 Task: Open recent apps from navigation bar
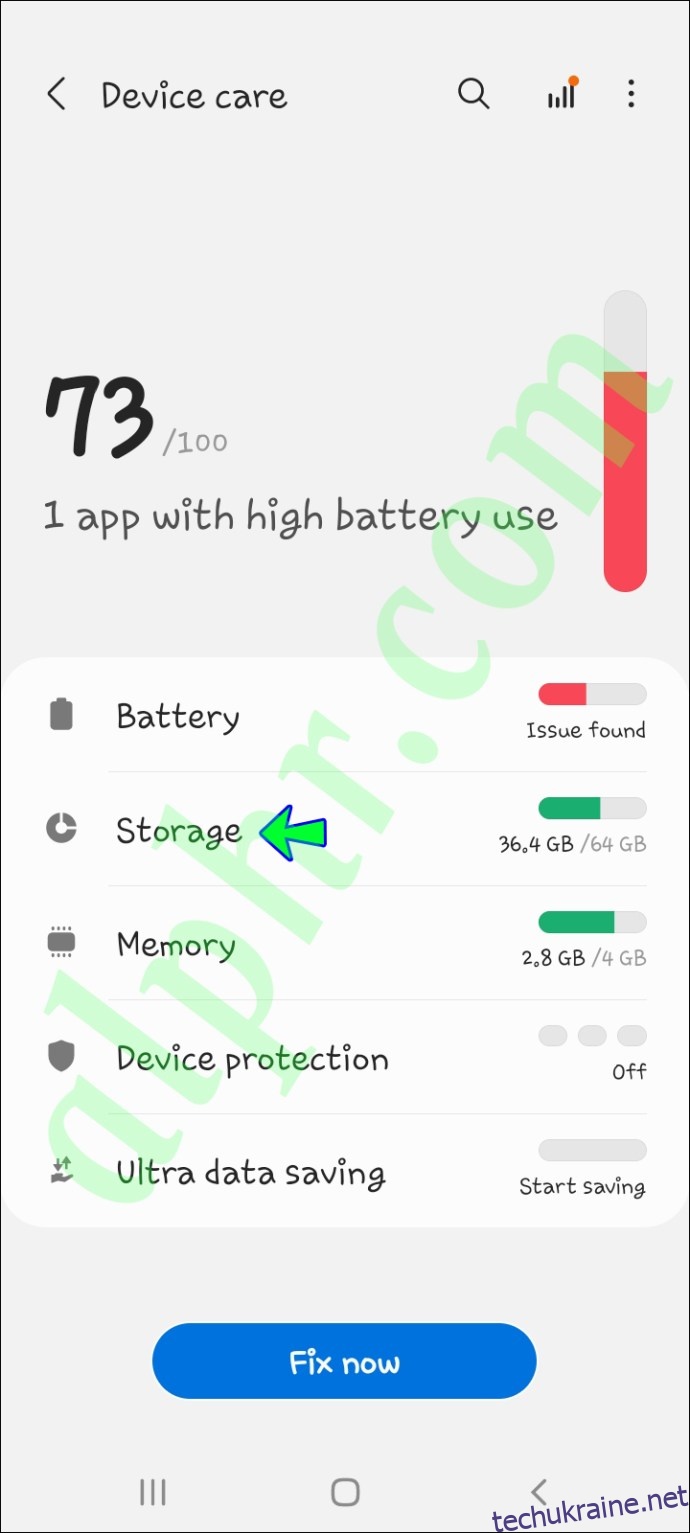click(x=152, y=1493)
